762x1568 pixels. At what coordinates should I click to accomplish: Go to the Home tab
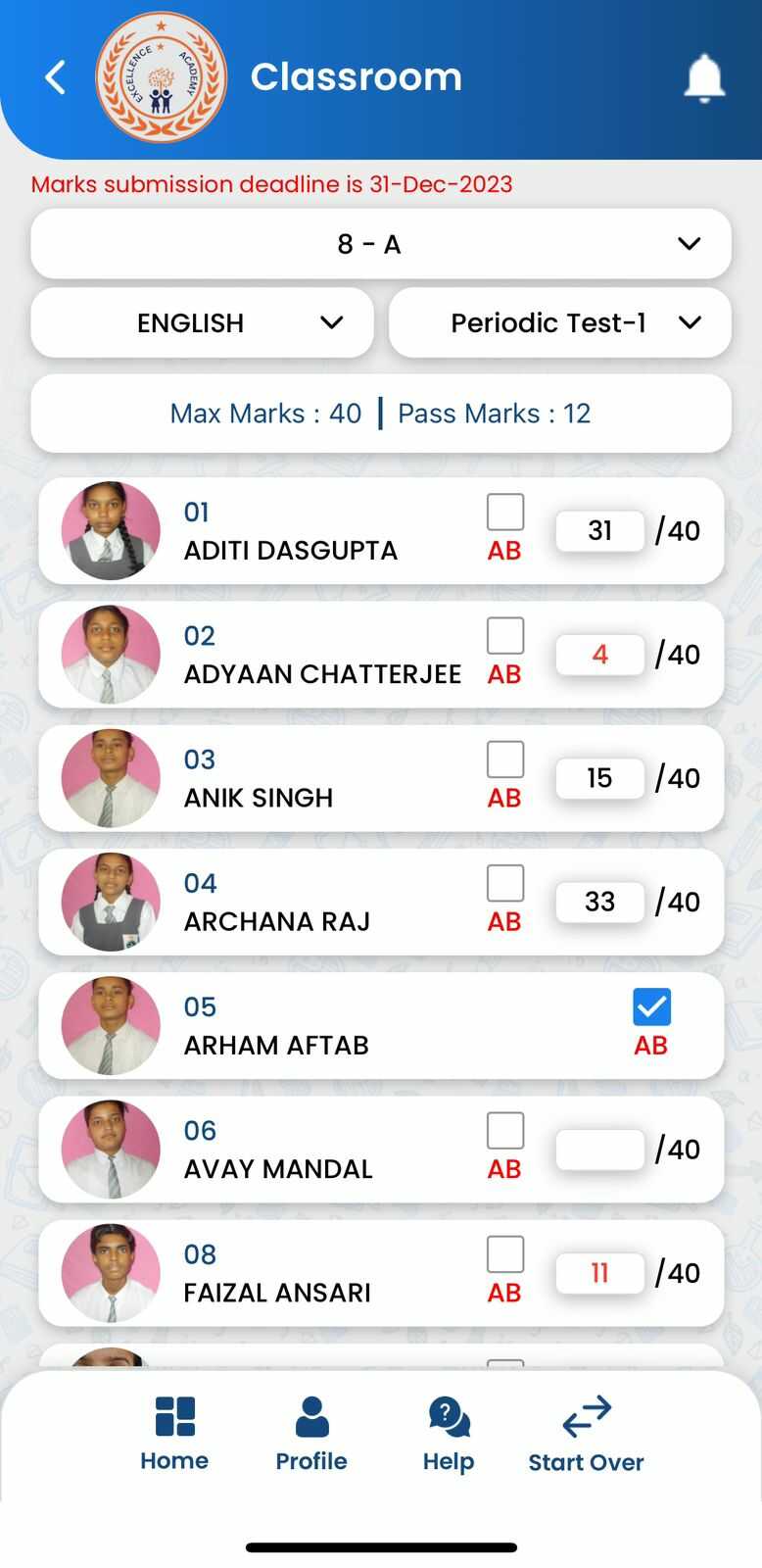(174, 1434)
